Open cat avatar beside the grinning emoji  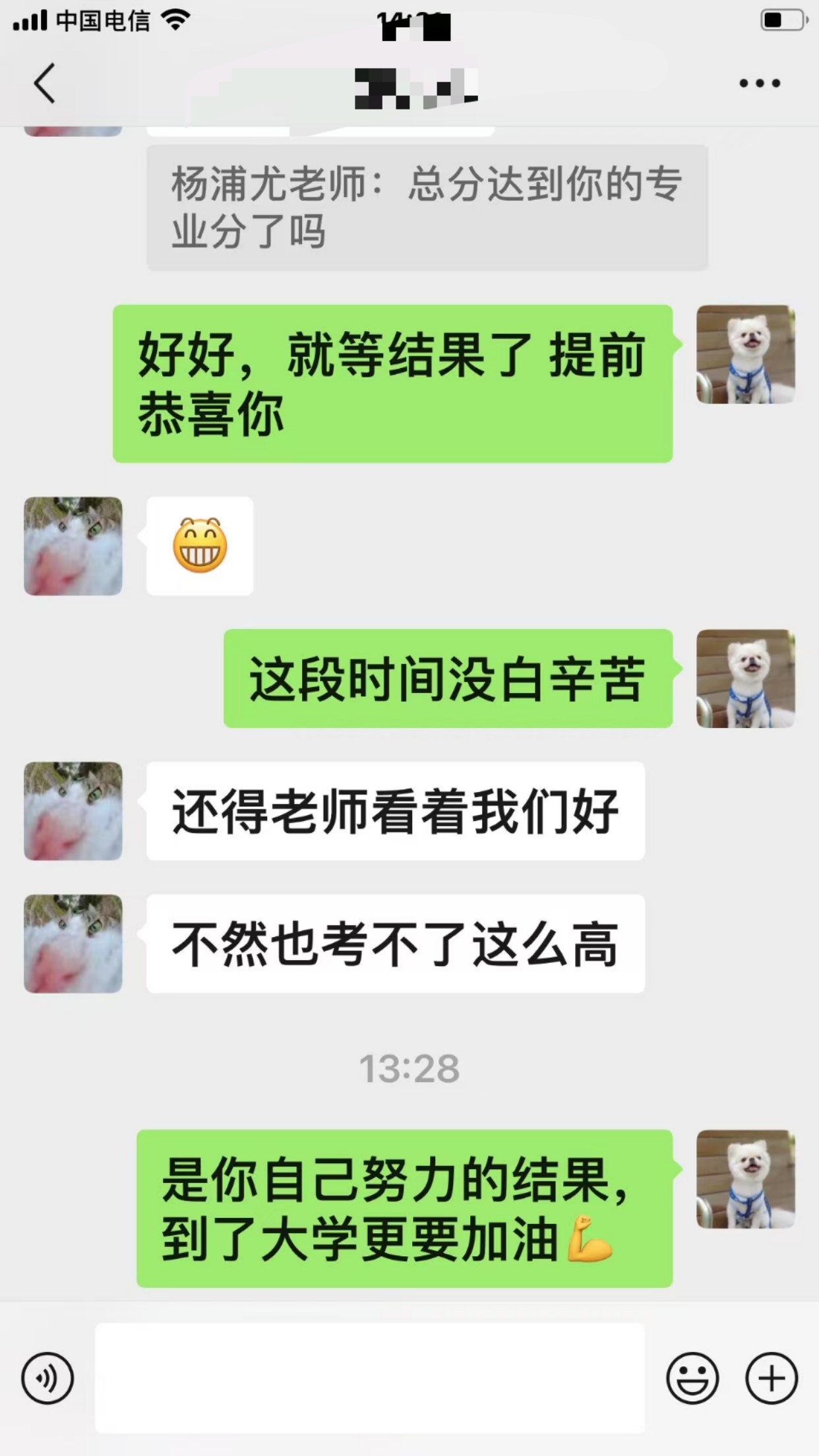(x=73, y=546)
